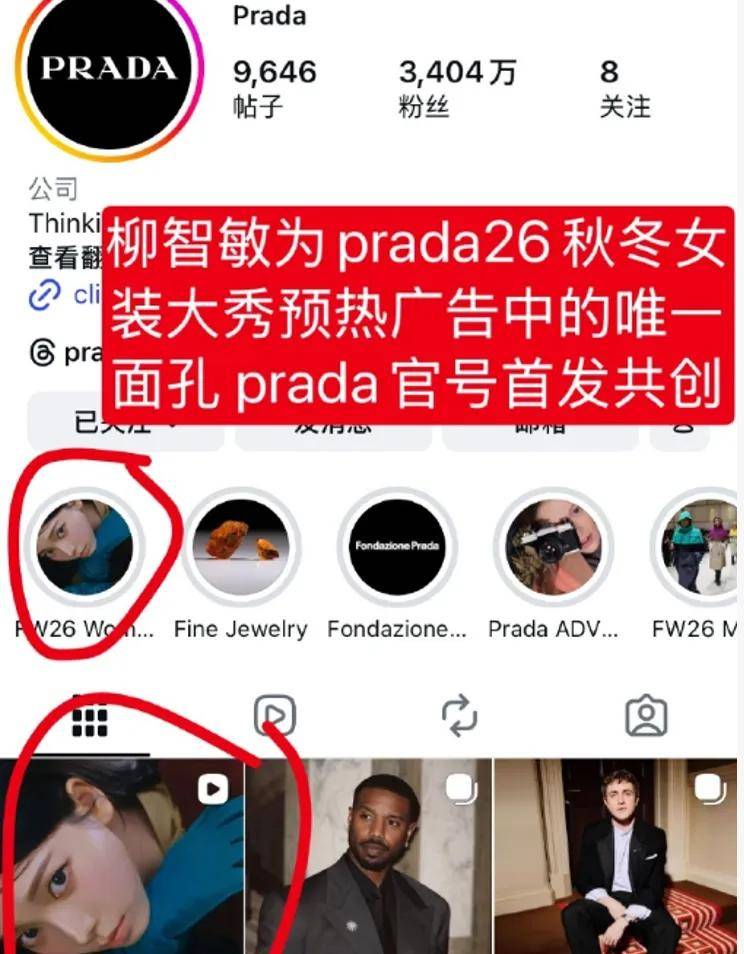744x954 pixels.
Task: Show the reposts tab
Action: pyautogui.click(x=459, y=717)
